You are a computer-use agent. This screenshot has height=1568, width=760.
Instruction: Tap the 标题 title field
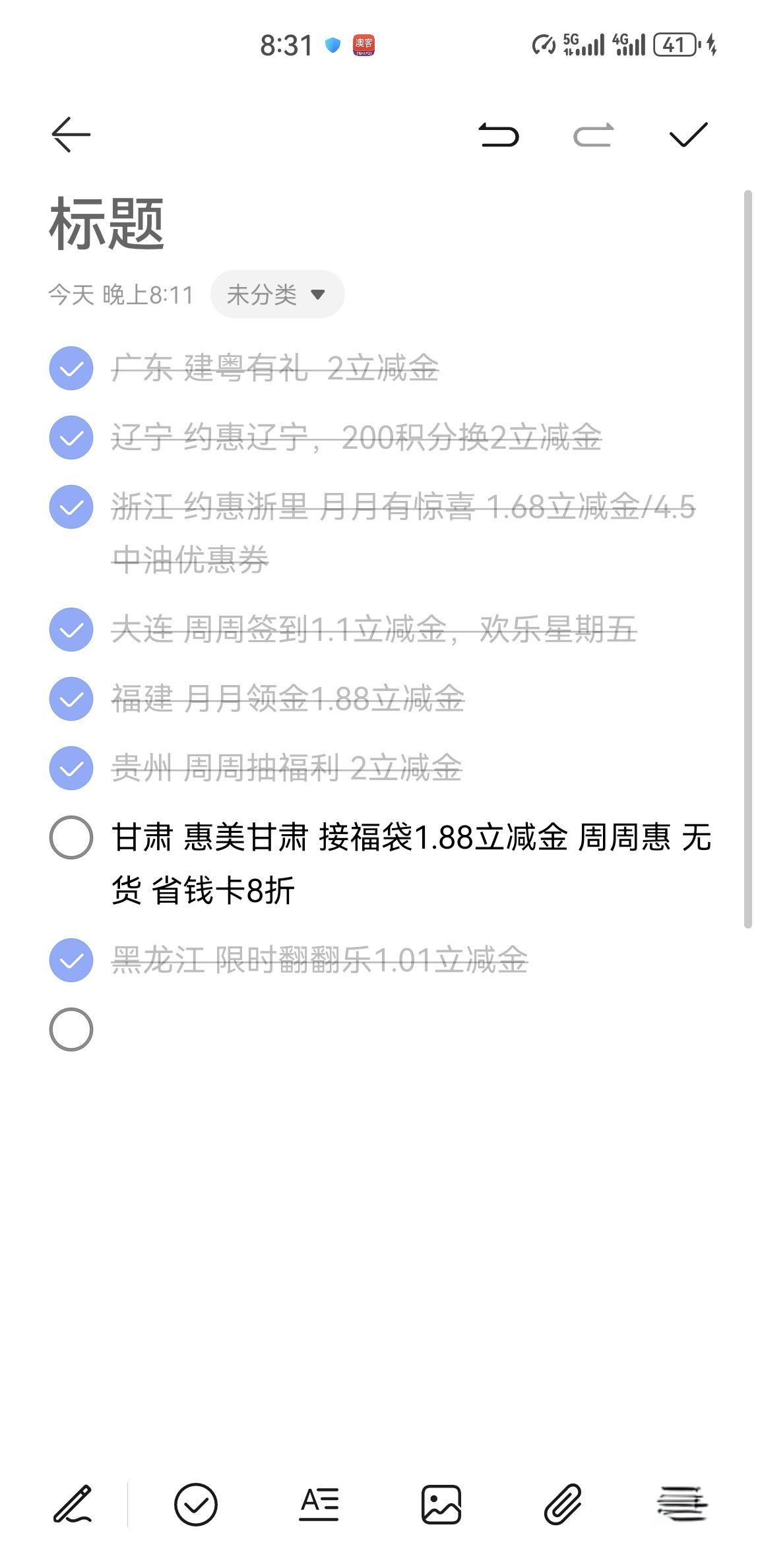tap(107, 224)
